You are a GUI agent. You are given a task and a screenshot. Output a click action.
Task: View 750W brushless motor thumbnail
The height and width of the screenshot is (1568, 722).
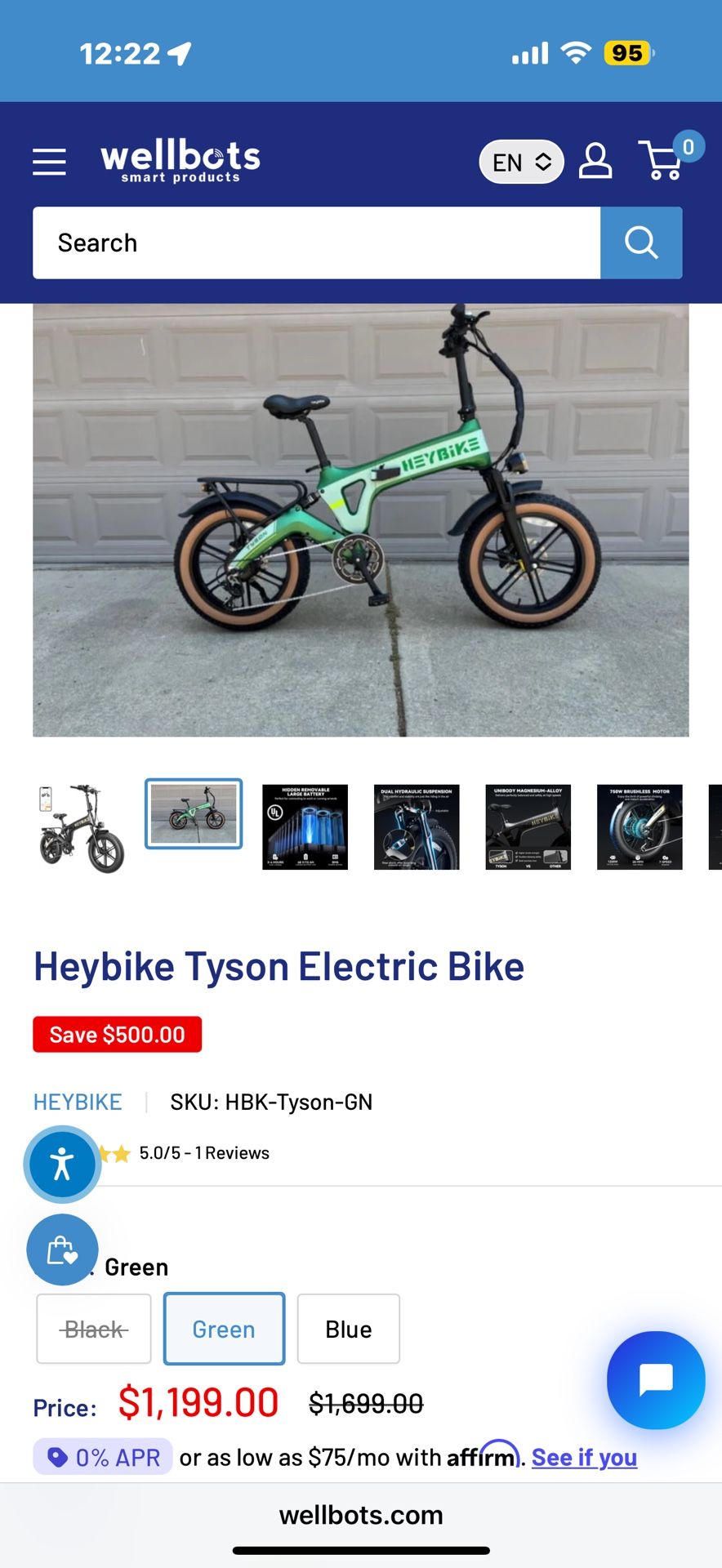(640, 826)
